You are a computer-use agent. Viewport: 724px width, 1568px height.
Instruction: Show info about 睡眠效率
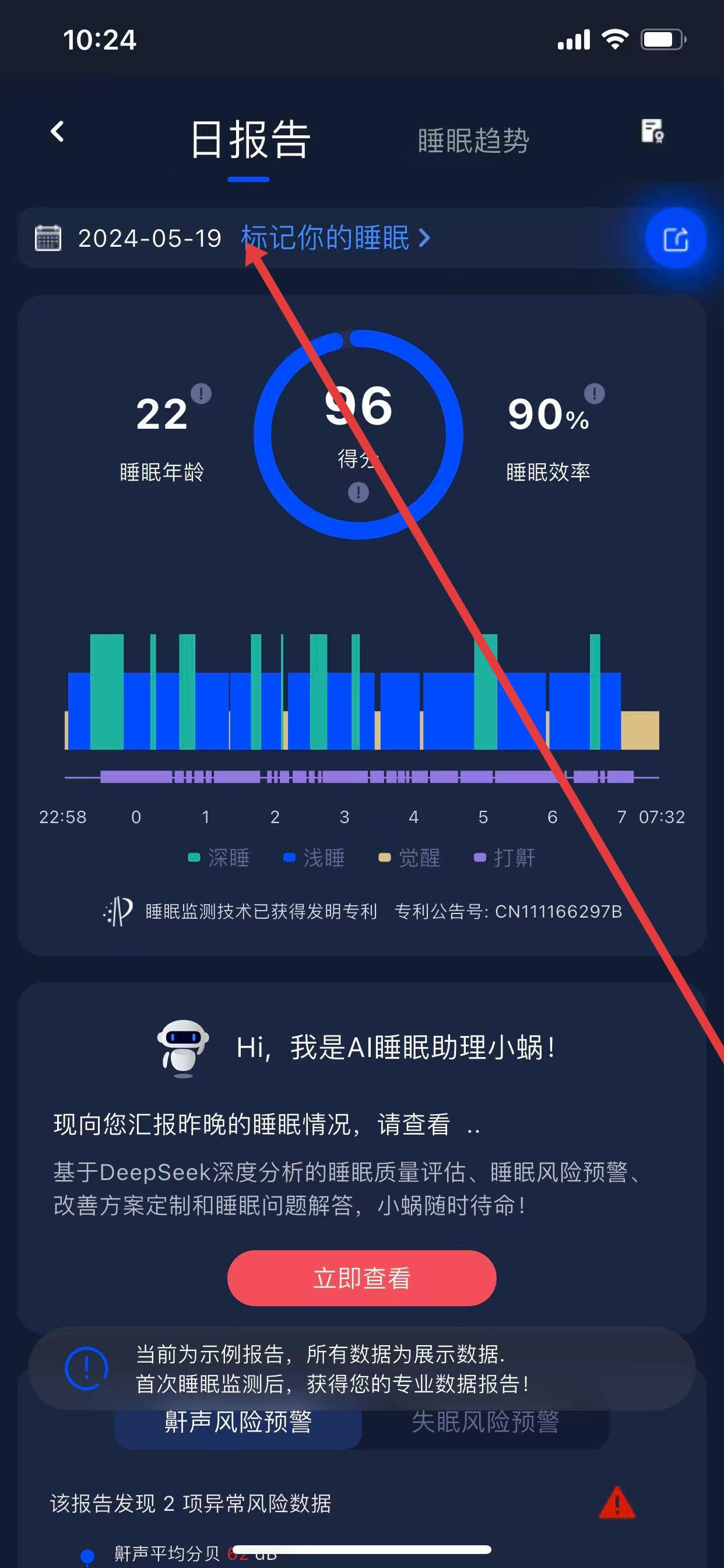(595, 393)
